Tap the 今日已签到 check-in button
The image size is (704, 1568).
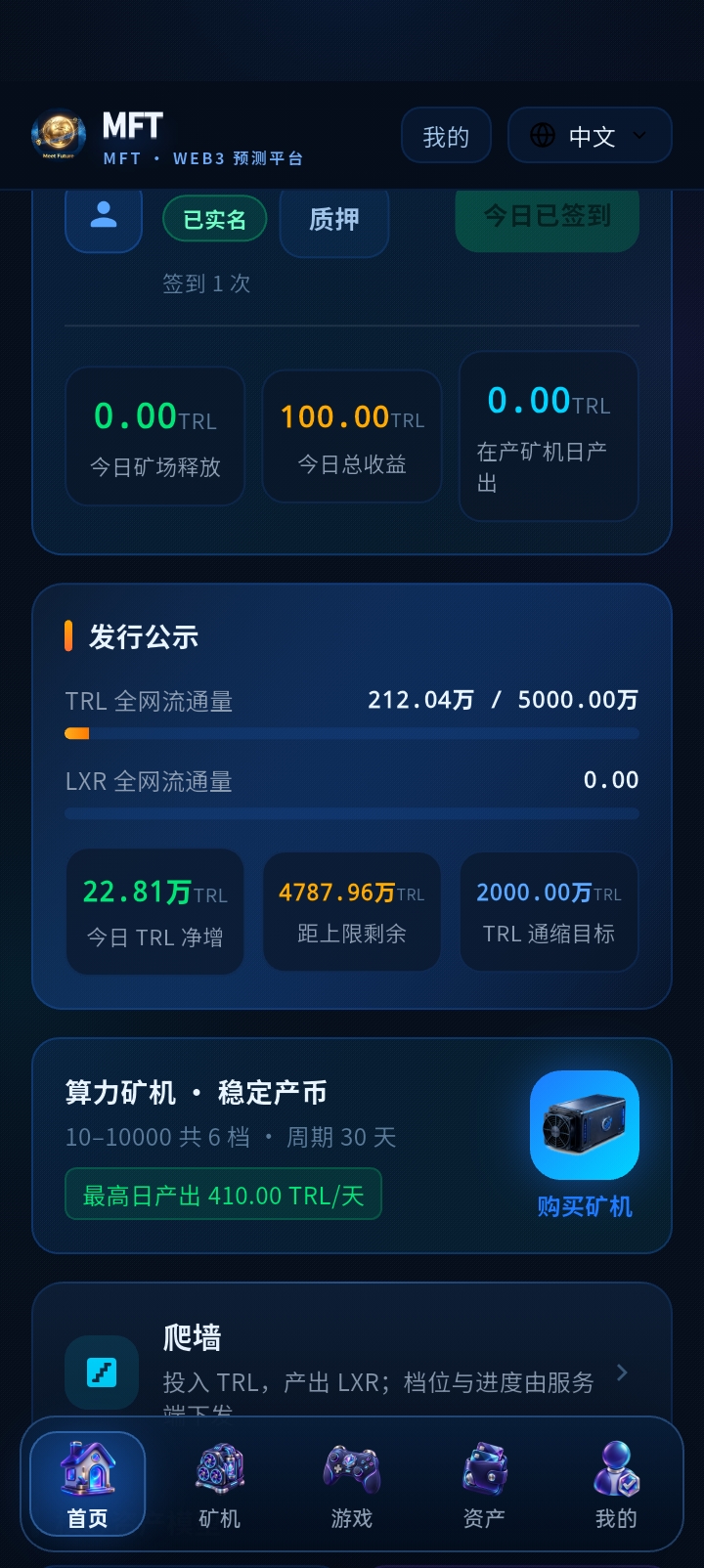tap(548, 217)
